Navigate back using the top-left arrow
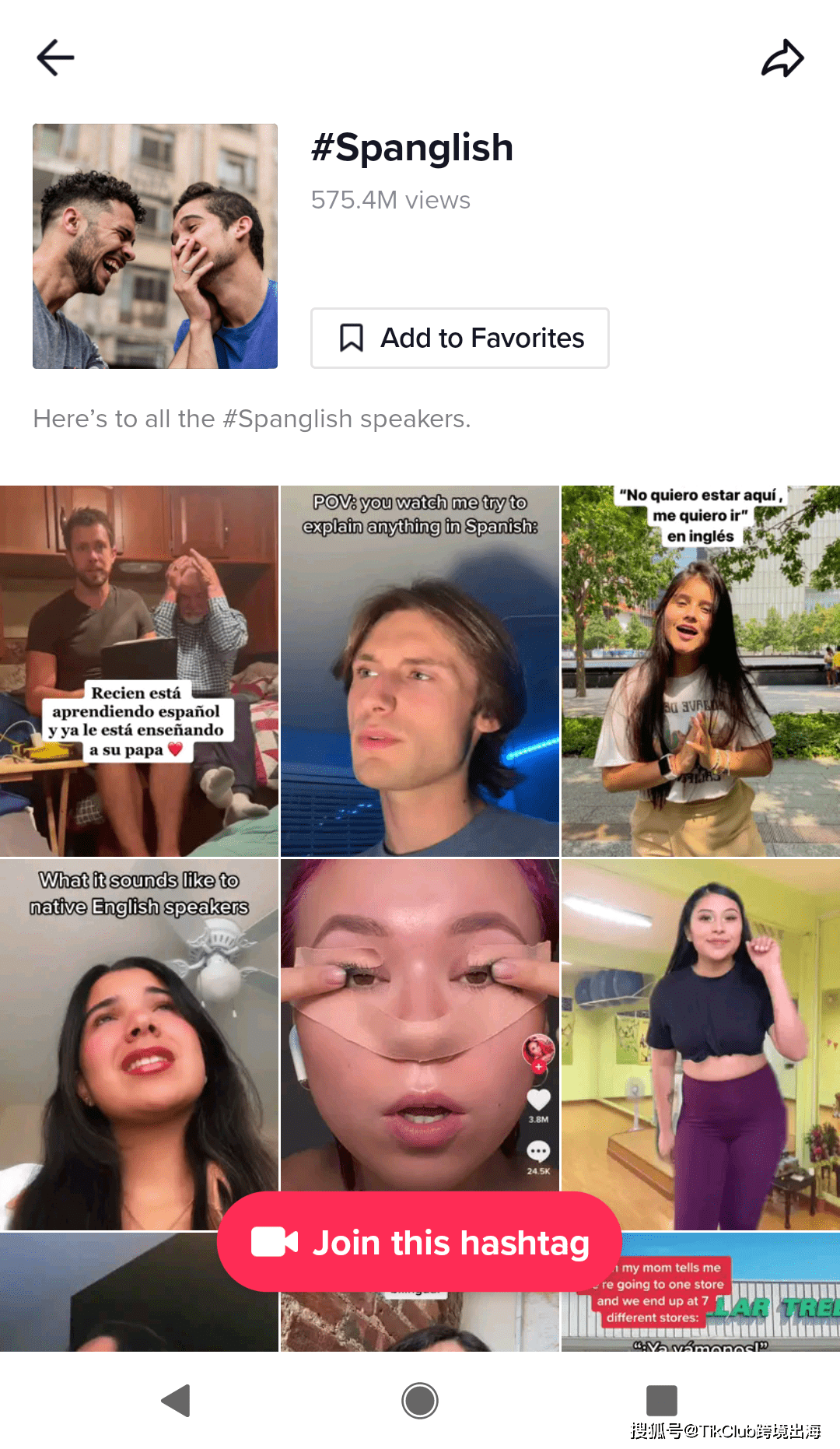Viewport: 840px width, 1449px height. tap(54, 57)
